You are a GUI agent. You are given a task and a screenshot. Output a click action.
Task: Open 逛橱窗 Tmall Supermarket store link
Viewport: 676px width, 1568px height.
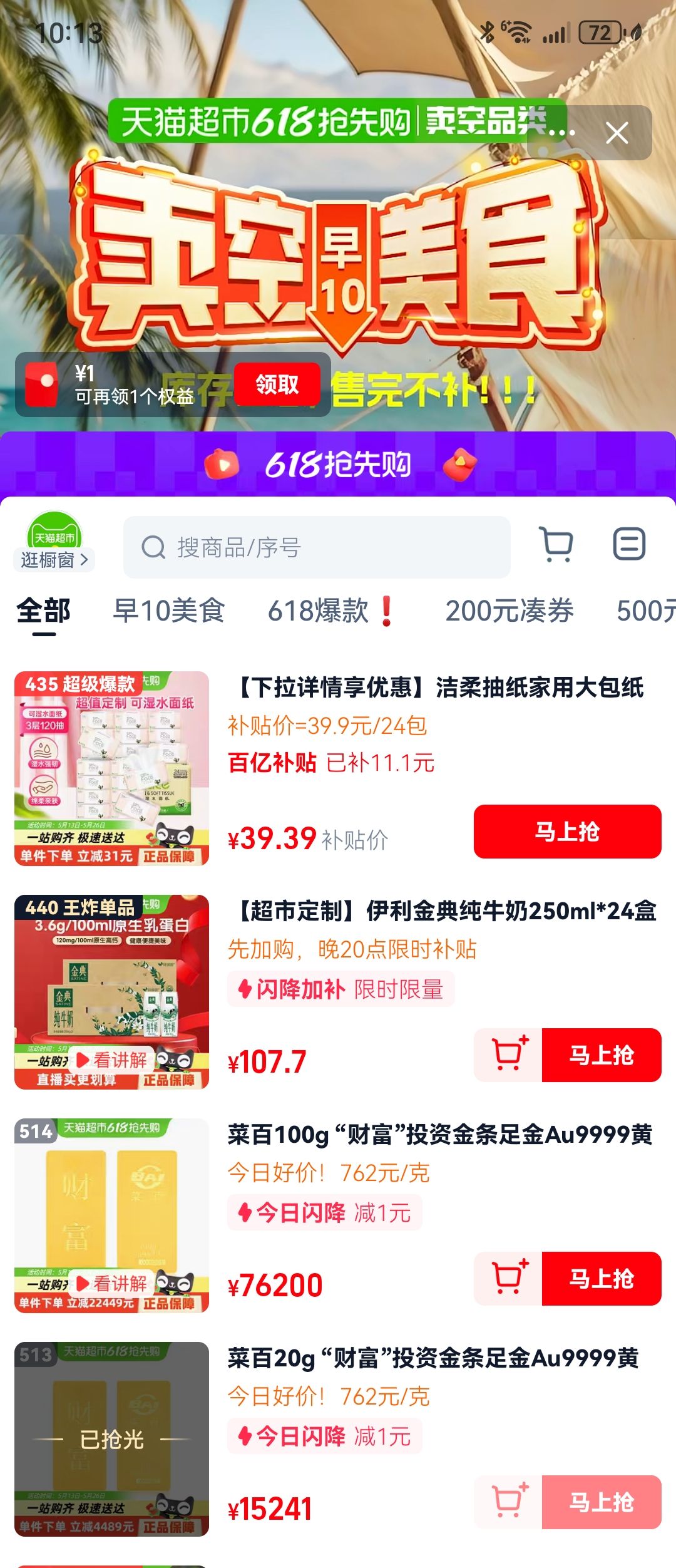(54, 559)
